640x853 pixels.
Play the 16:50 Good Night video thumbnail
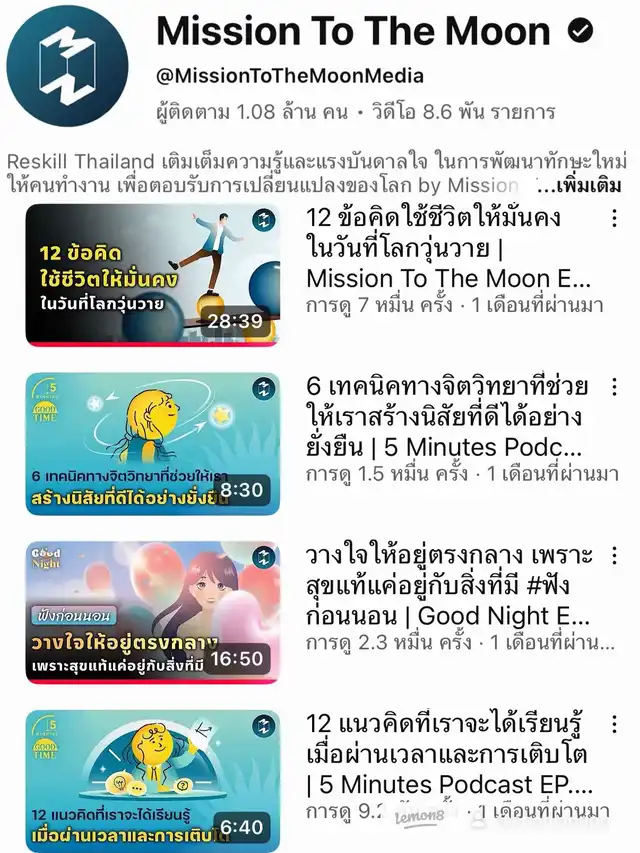pos(153,612)
